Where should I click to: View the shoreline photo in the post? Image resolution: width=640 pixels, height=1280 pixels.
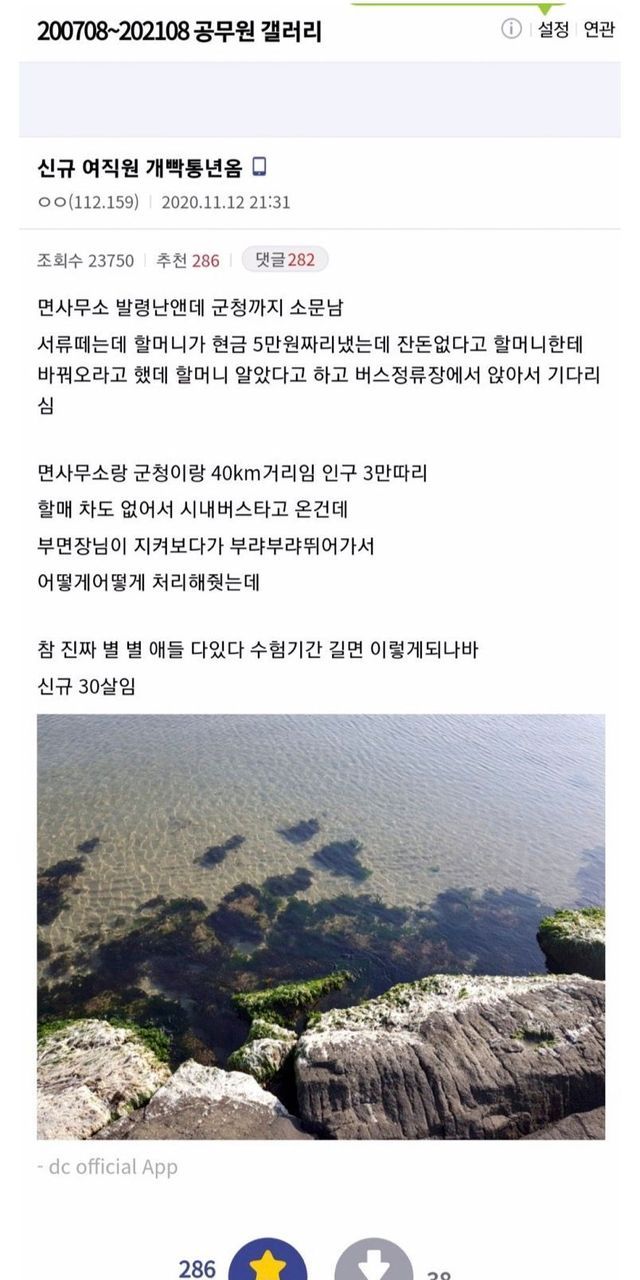320,926
